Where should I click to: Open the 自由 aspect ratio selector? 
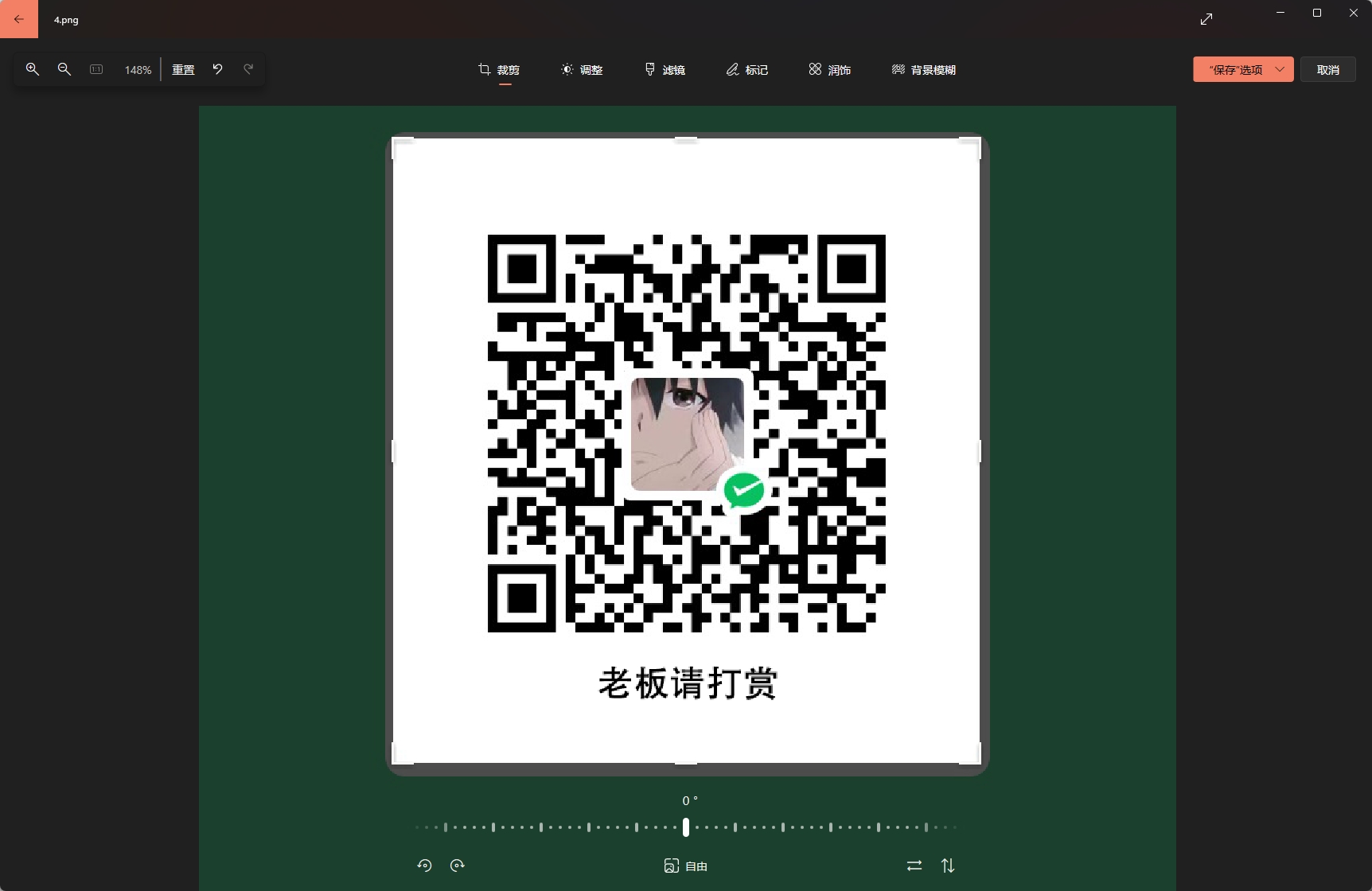click(685, 866)
